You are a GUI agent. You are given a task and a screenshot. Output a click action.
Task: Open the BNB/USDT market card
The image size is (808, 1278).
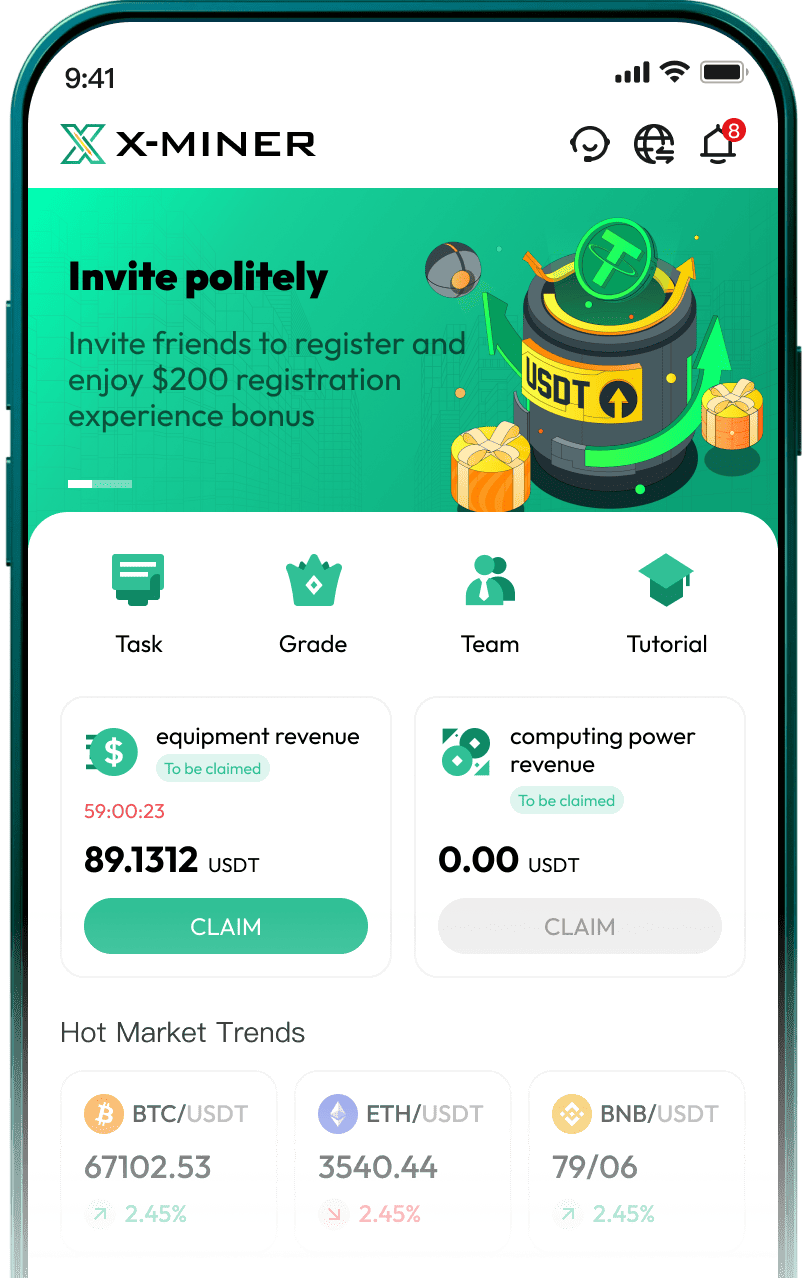636,1162
